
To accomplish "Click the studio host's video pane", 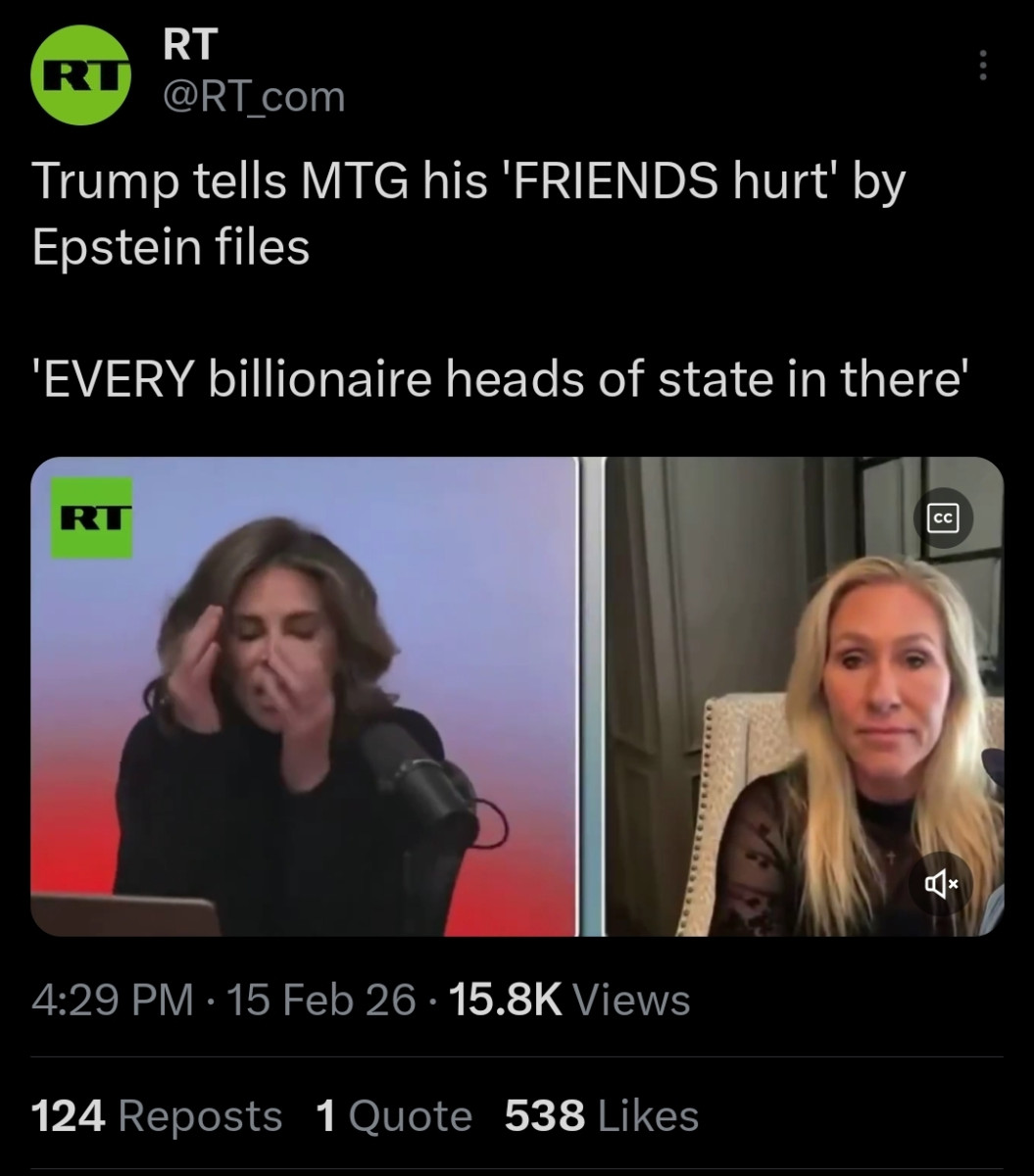I will 294,686.
